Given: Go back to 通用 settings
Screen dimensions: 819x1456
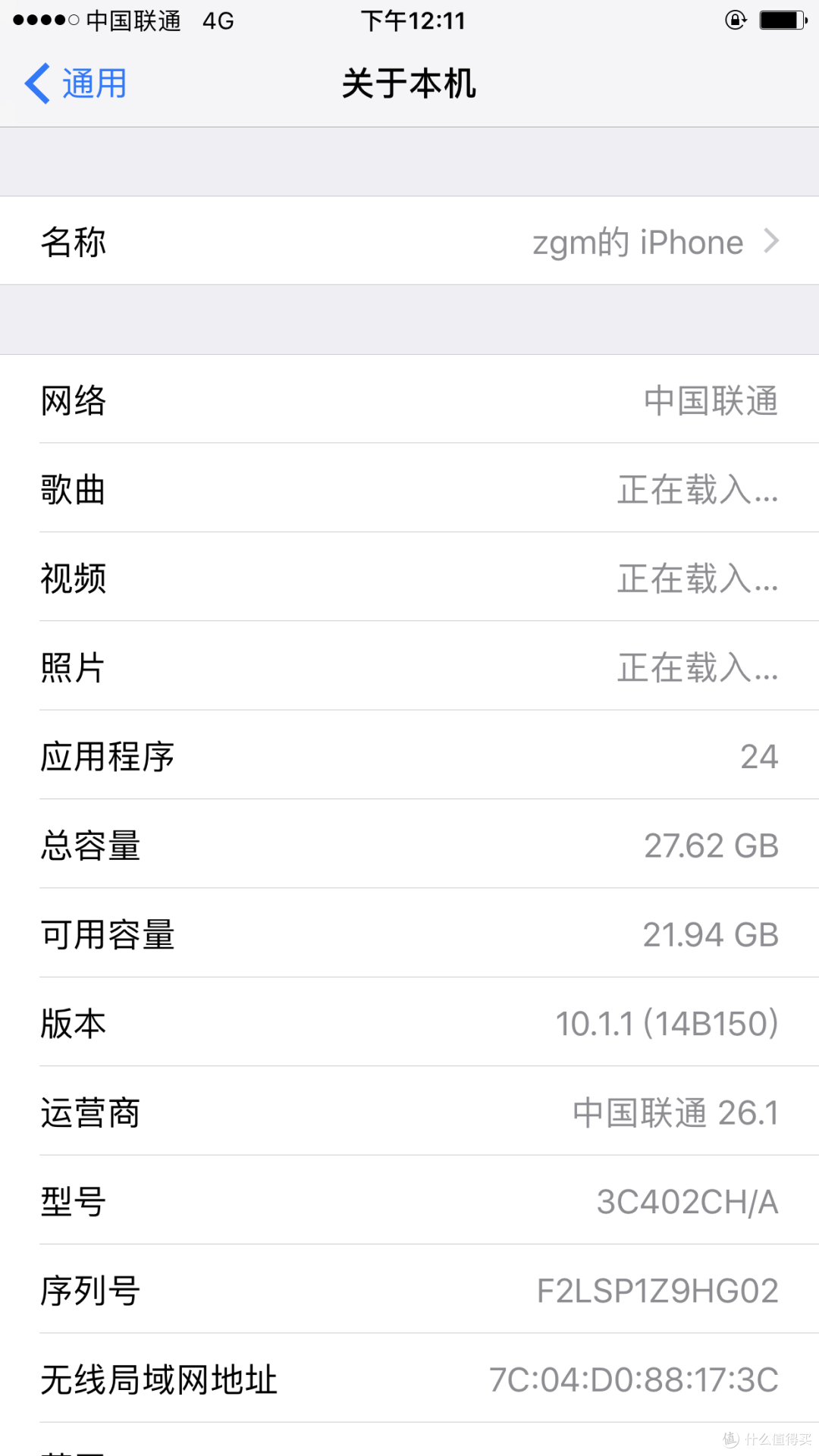Looking at the screenshot, I should 76,83.
